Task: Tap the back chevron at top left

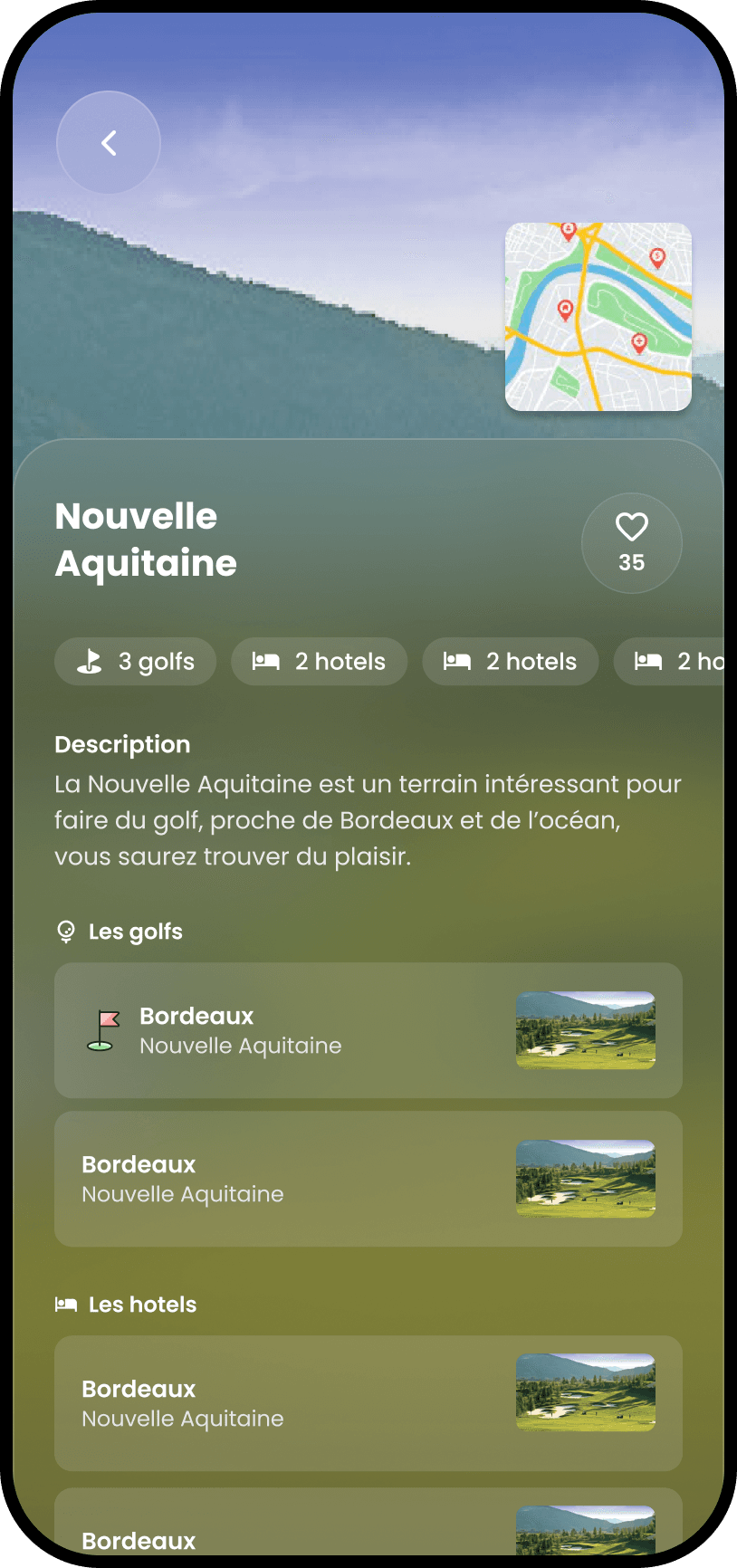Action: point(109,142)
